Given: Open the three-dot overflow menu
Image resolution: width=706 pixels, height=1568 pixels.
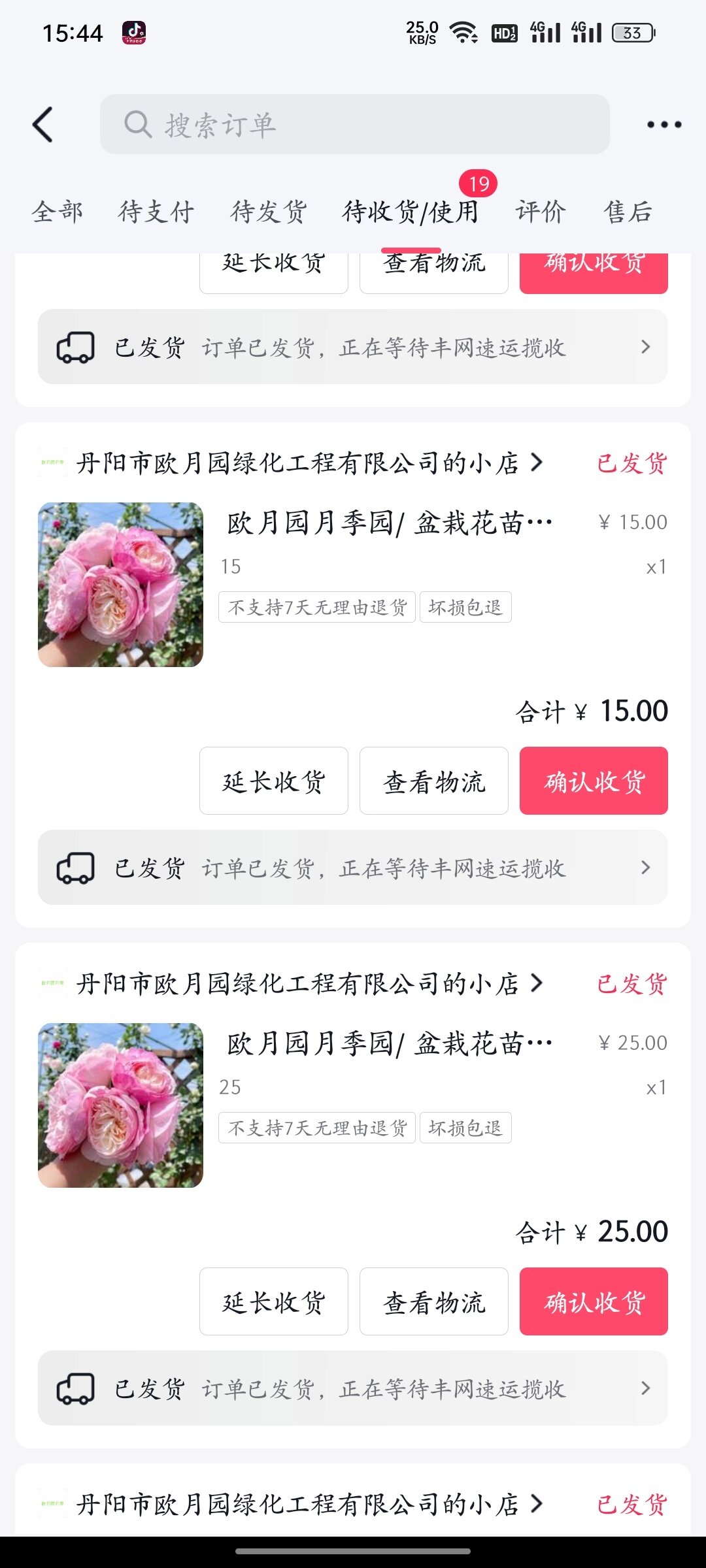Looking at the screenshot, I should pyautogui.click(x=664, y=124).
